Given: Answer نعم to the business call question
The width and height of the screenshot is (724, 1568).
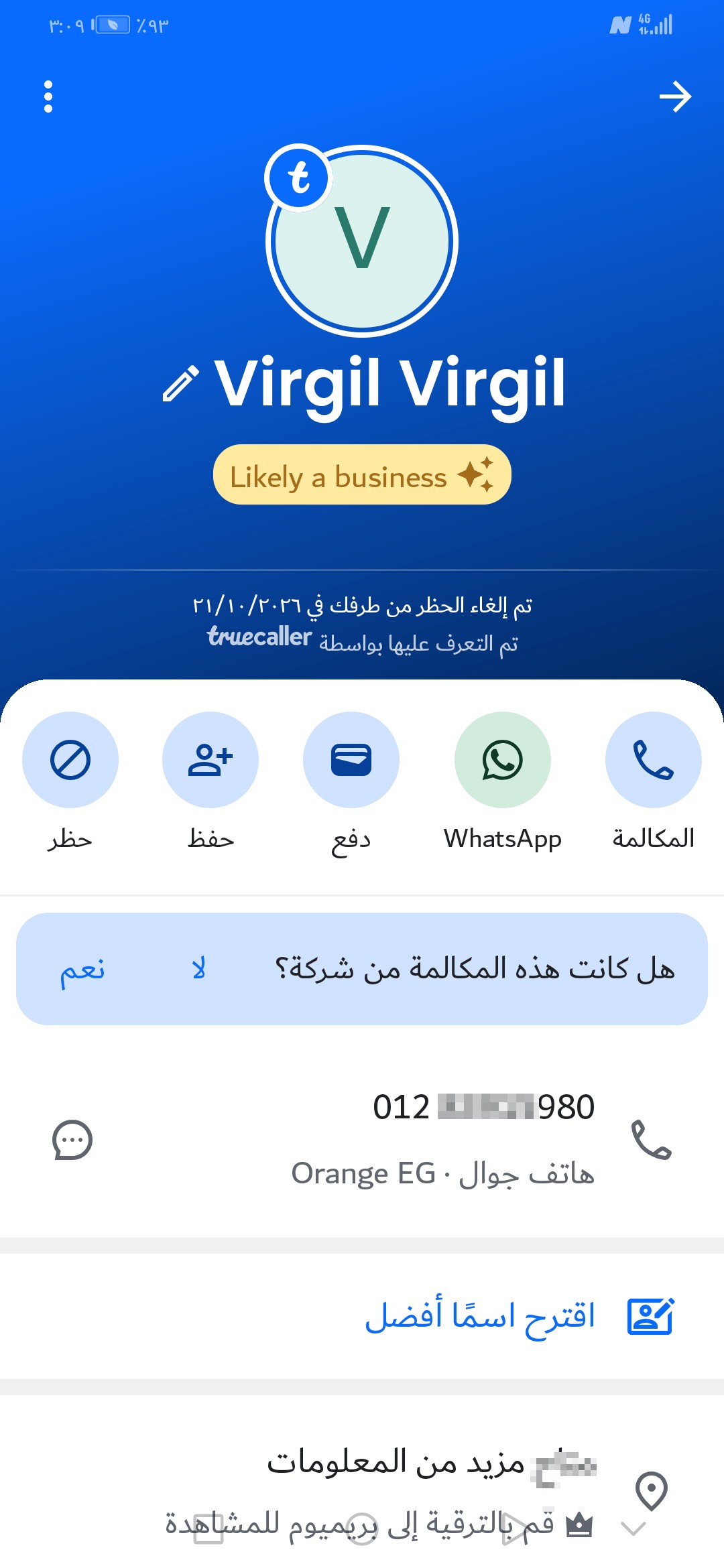Looking at the screenshot, I should tap(82, 970).
